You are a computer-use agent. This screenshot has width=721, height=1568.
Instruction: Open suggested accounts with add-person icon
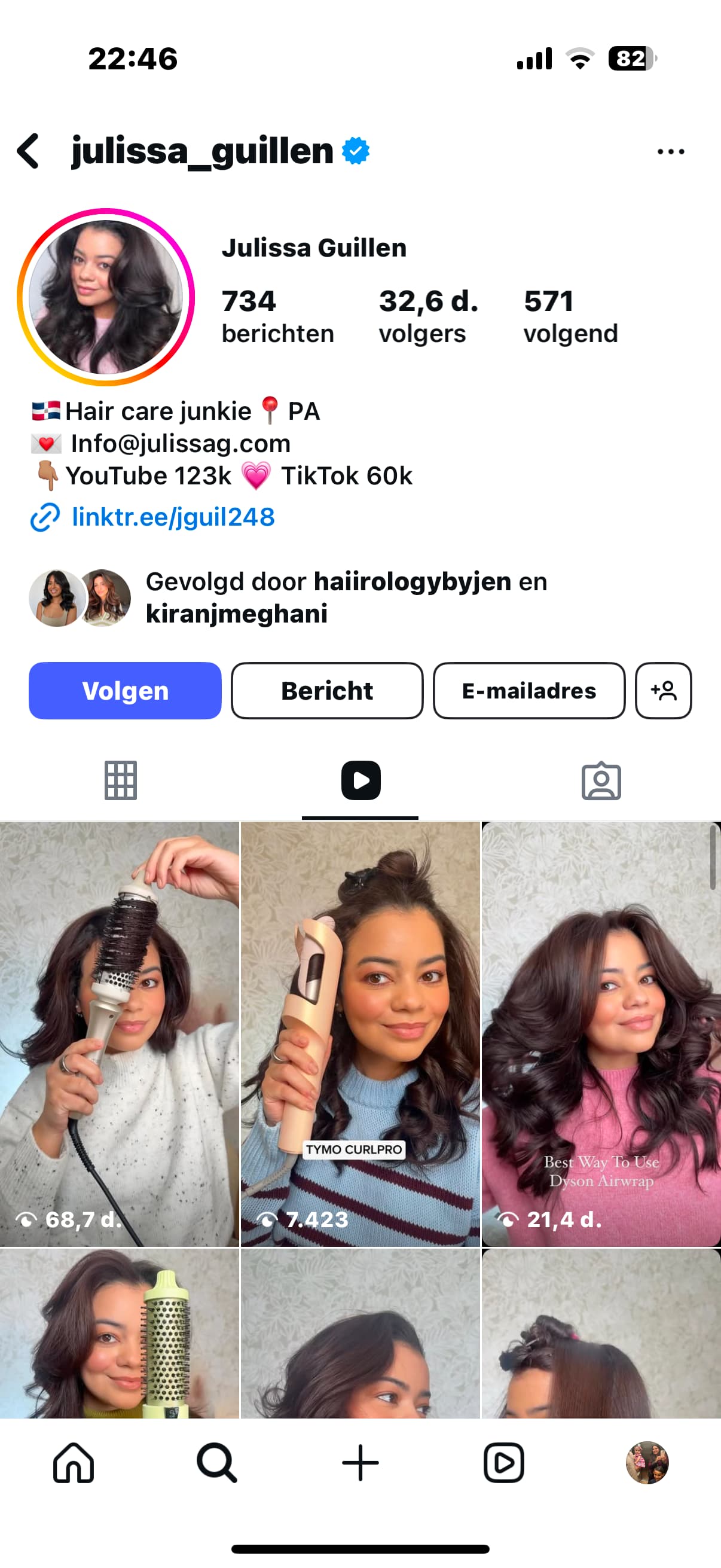[663, 690]
